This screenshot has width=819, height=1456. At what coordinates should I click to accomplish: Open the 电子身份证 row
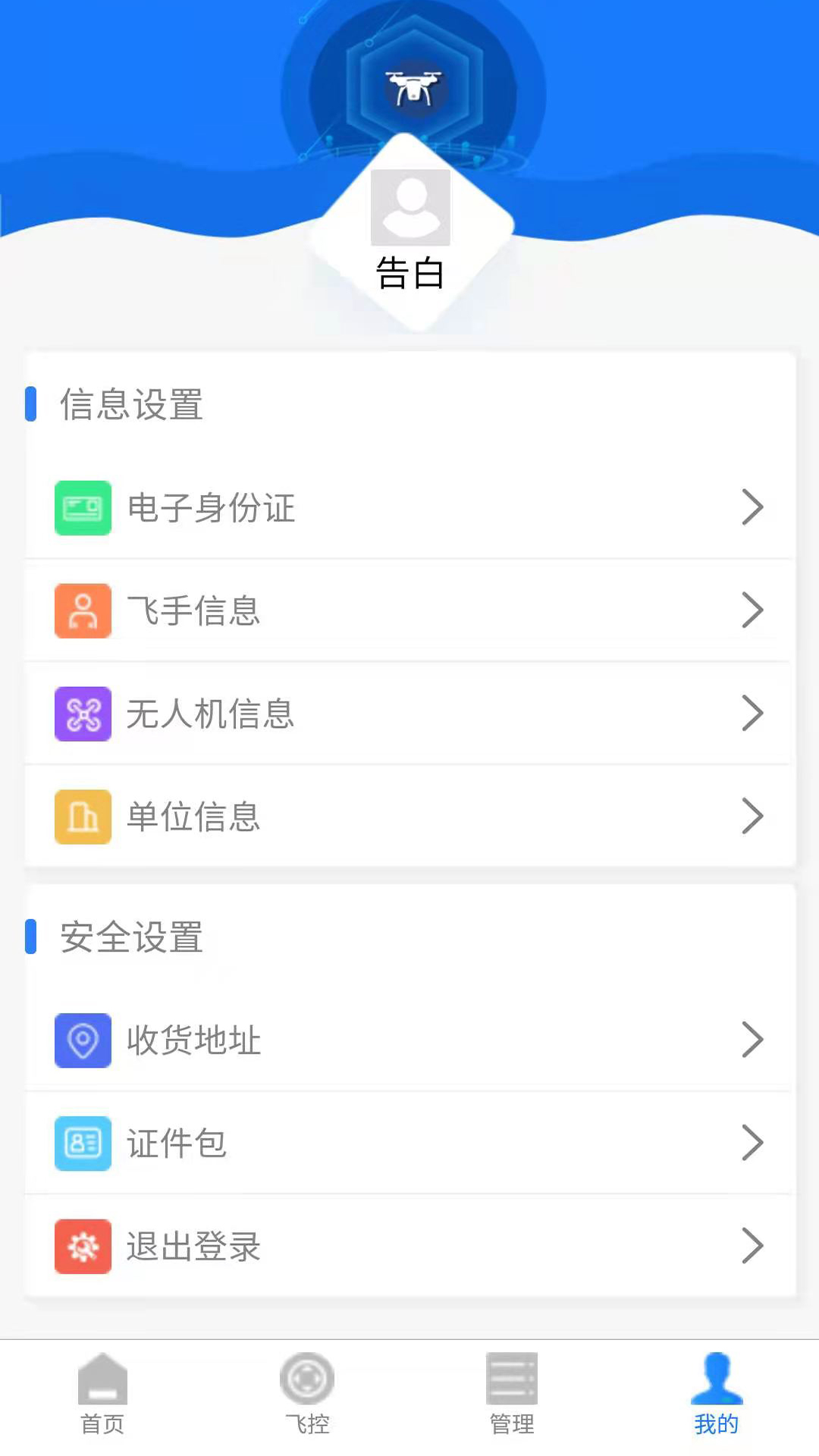click(x=409, y=507)
